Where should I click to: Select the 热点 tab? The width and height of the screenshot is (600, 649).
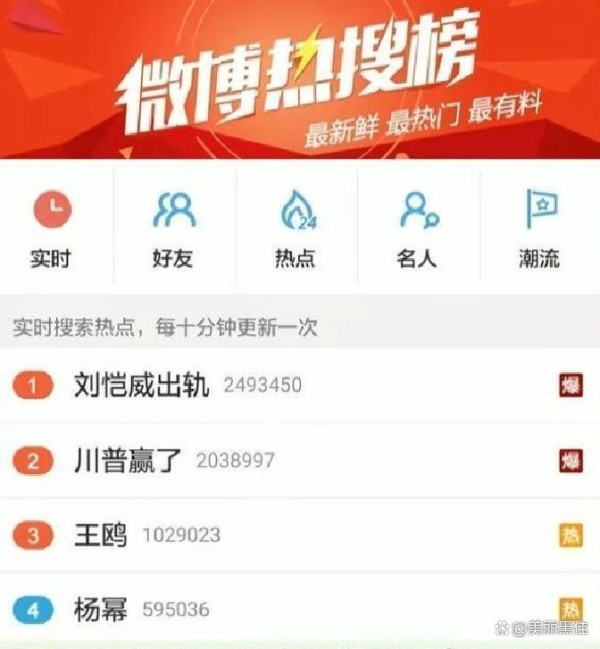[x=295, y=229]
